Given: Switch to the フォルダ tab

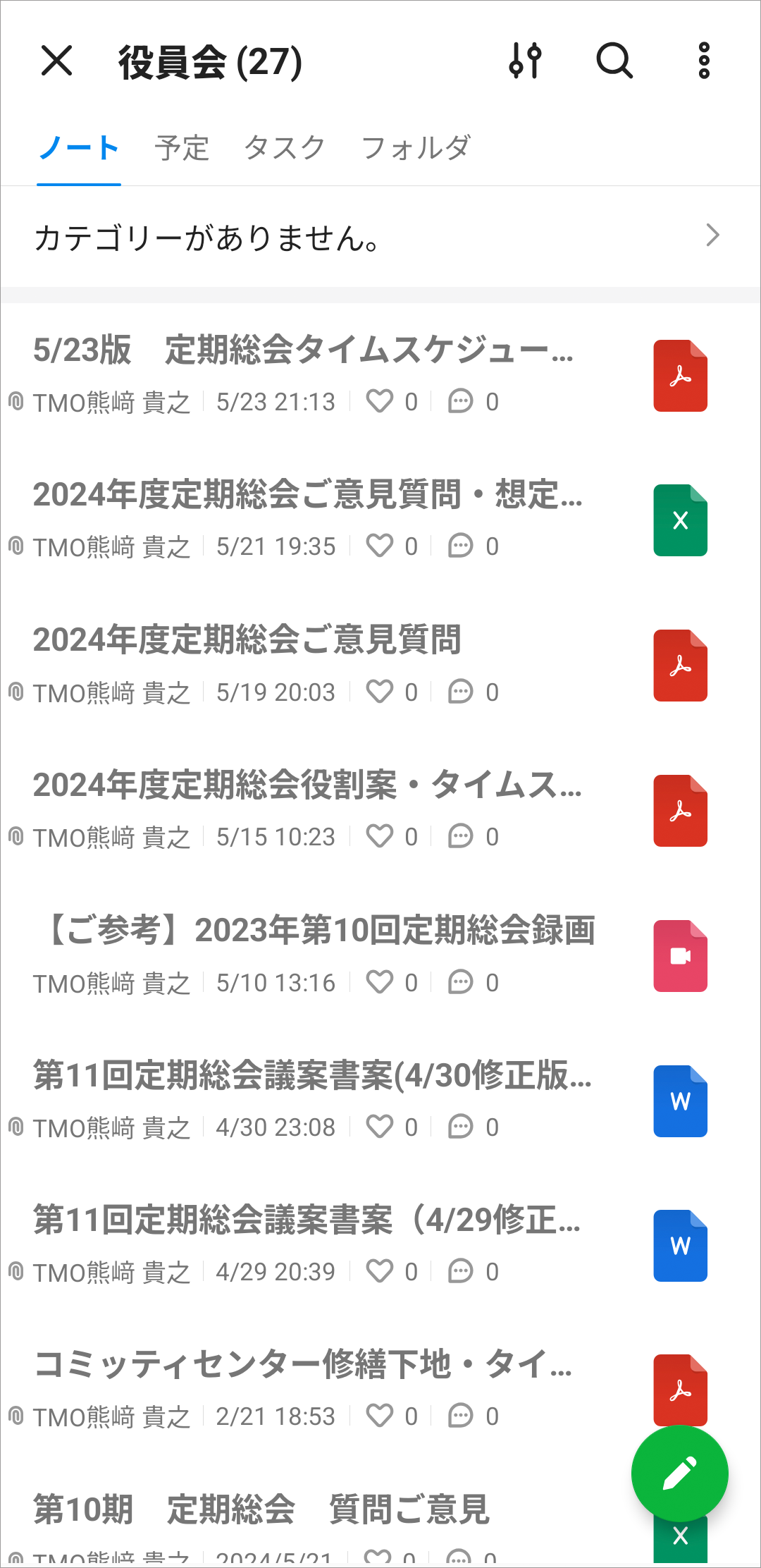Looking at the screenshot, I should [416, 148].
